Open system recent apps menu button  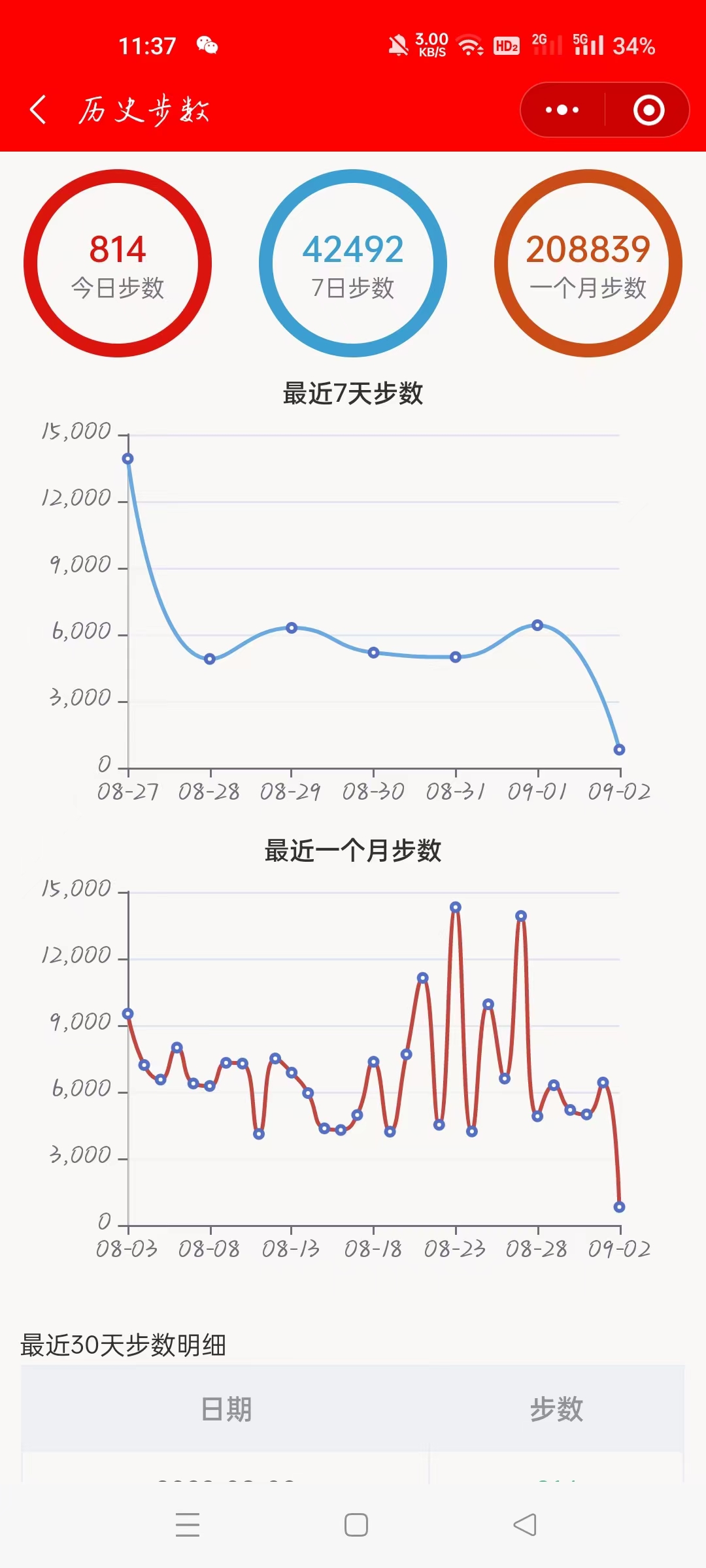[x=188, y=1525]
